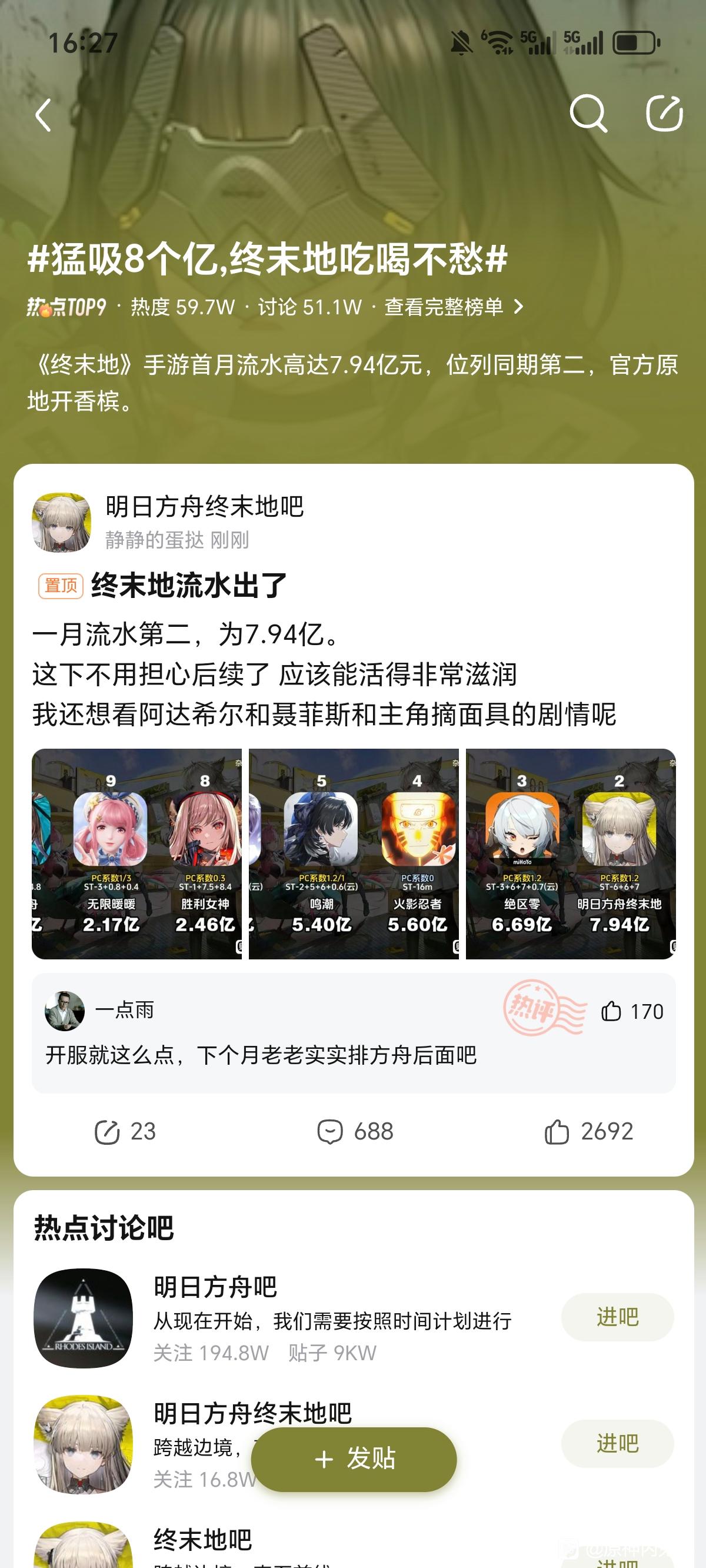
Task: Open the pinned post 终末地流水出了
Action: (189, 586)
